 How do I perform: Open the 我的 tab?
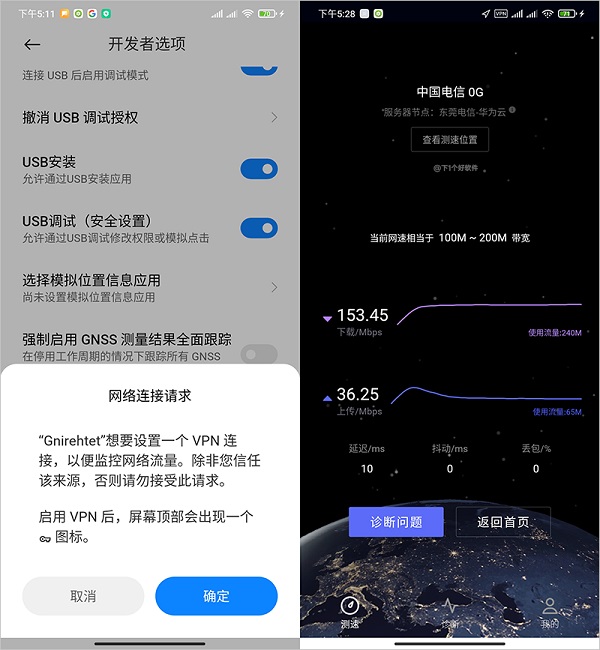[549, 612]
